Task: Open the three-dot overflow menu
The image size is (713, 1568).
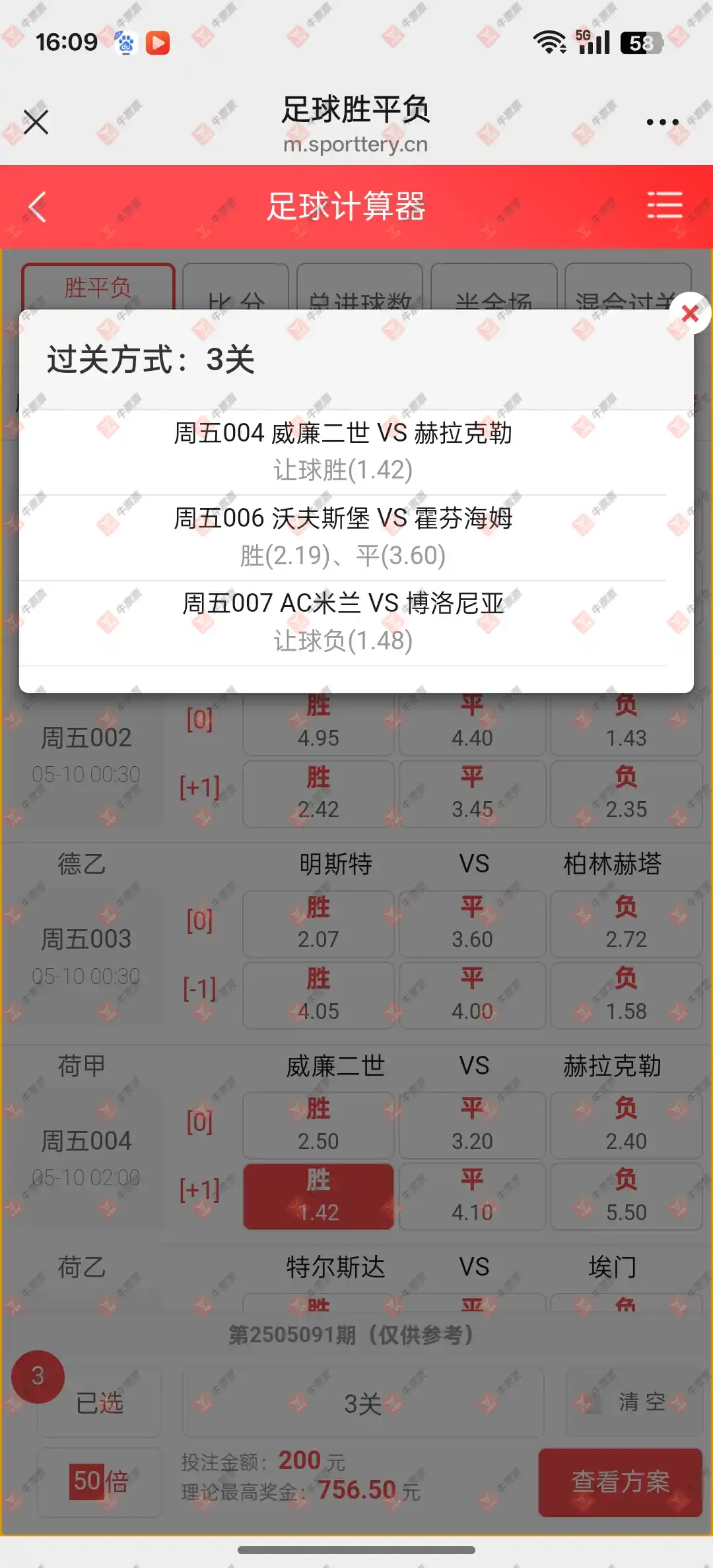Action: coord(662,122)
